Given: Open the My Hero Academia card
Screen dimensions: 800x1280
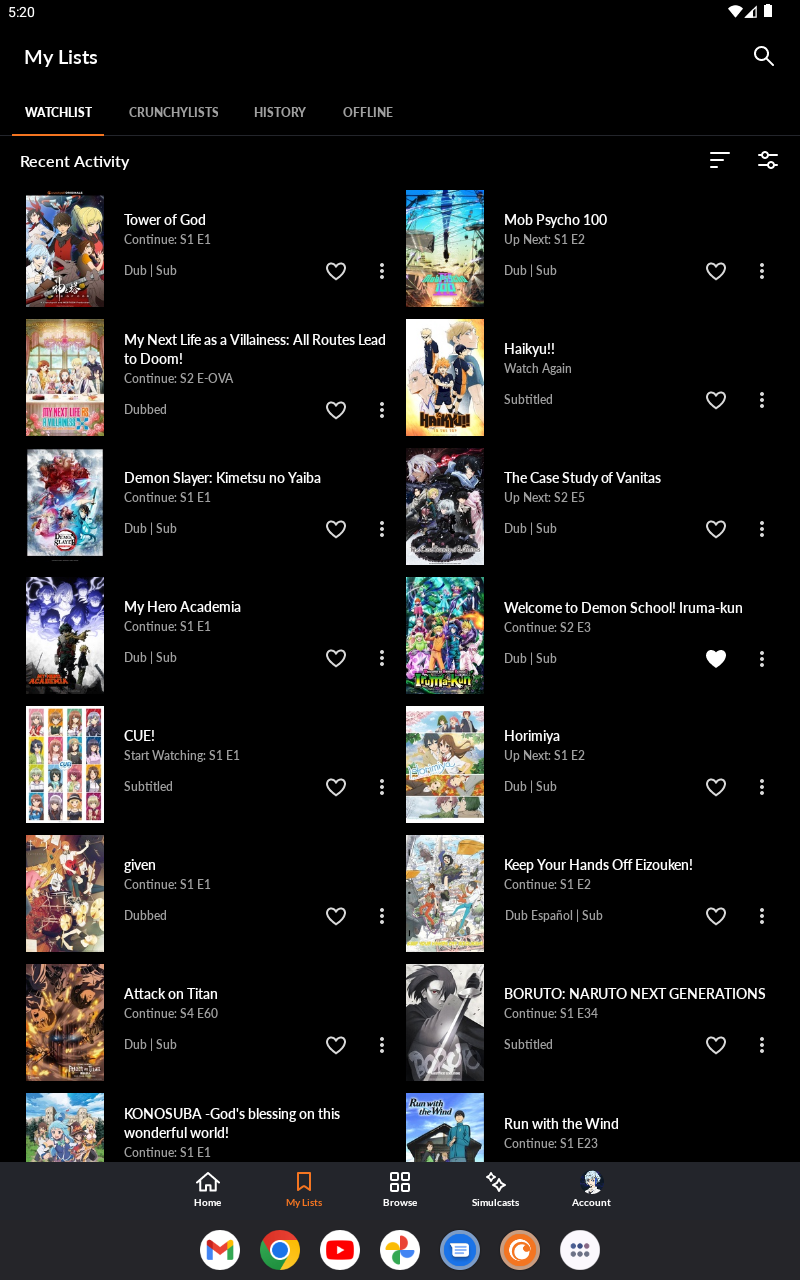Looking at the screenshot, I should coord(212,635).
